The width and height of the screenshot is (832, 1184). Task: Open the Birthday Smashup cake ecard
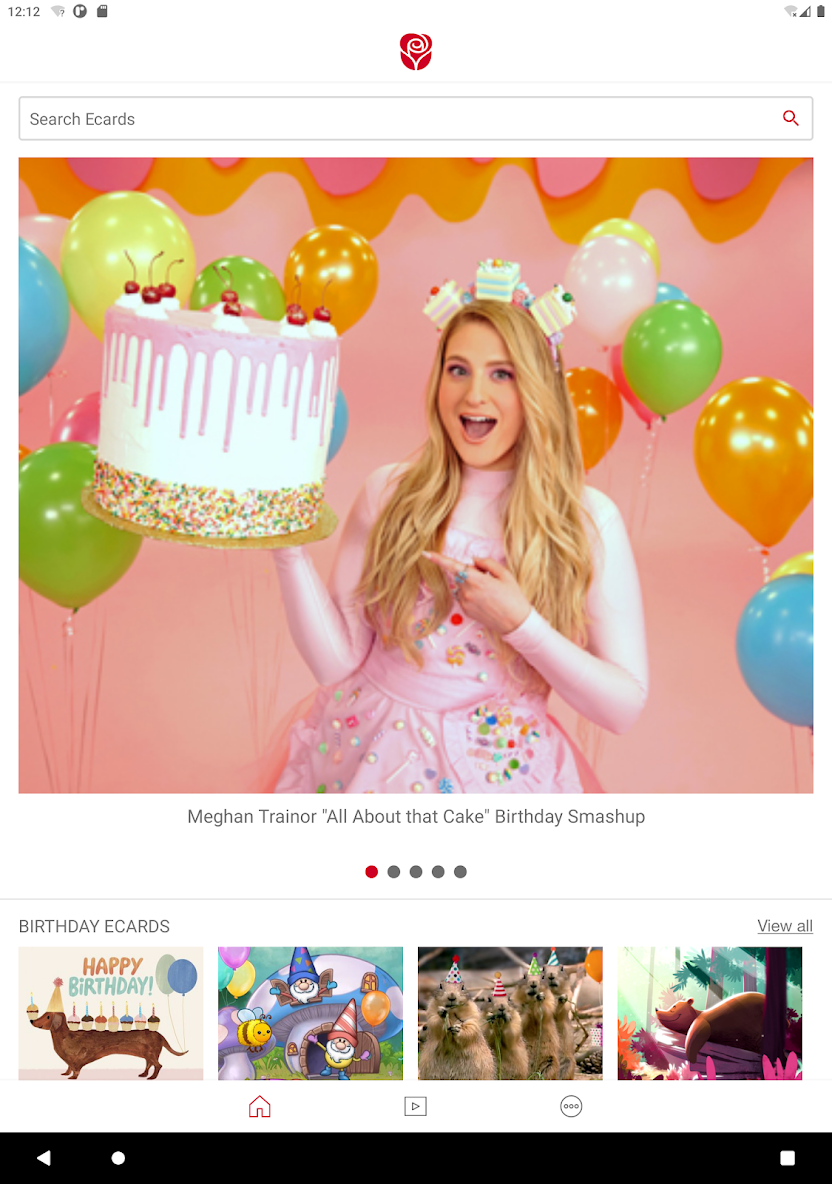coord(416,475)
